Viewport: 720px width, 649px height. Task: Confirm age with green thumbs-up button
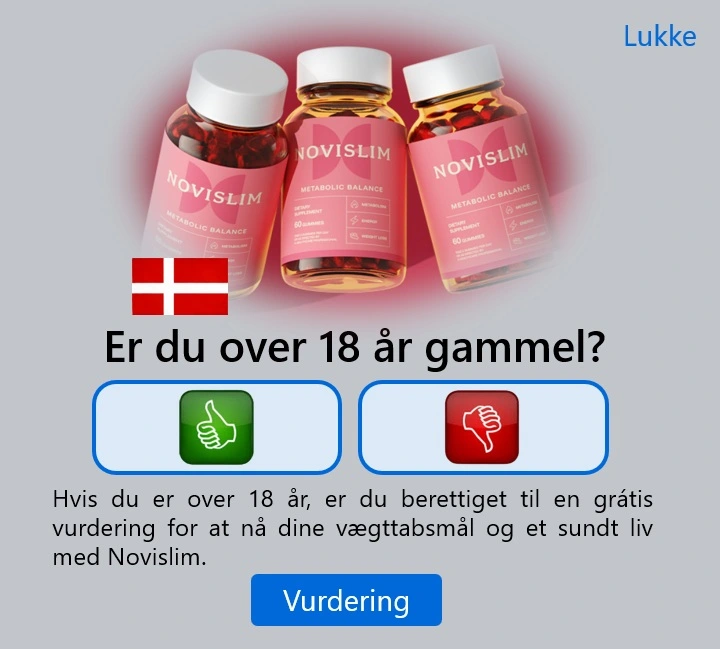click(x=217, y=427)
